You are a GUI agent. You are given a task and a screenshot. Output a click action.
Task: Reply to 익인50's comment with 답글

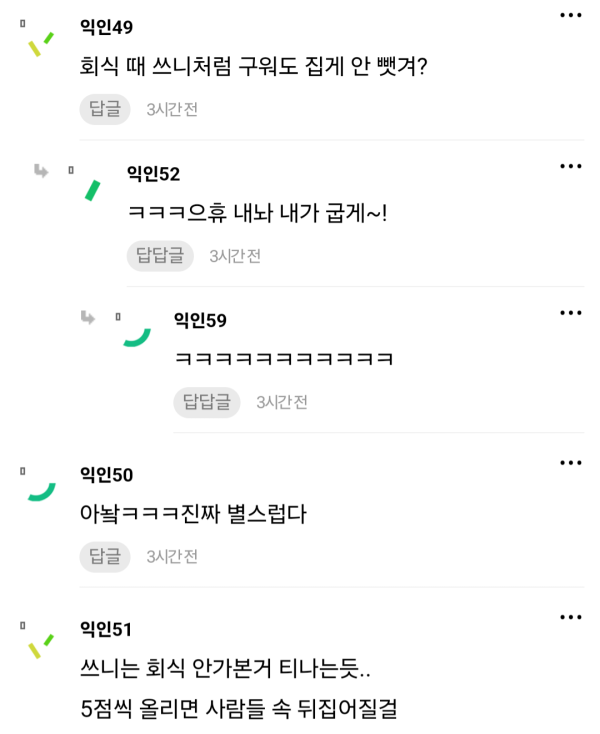click(104, 555)
